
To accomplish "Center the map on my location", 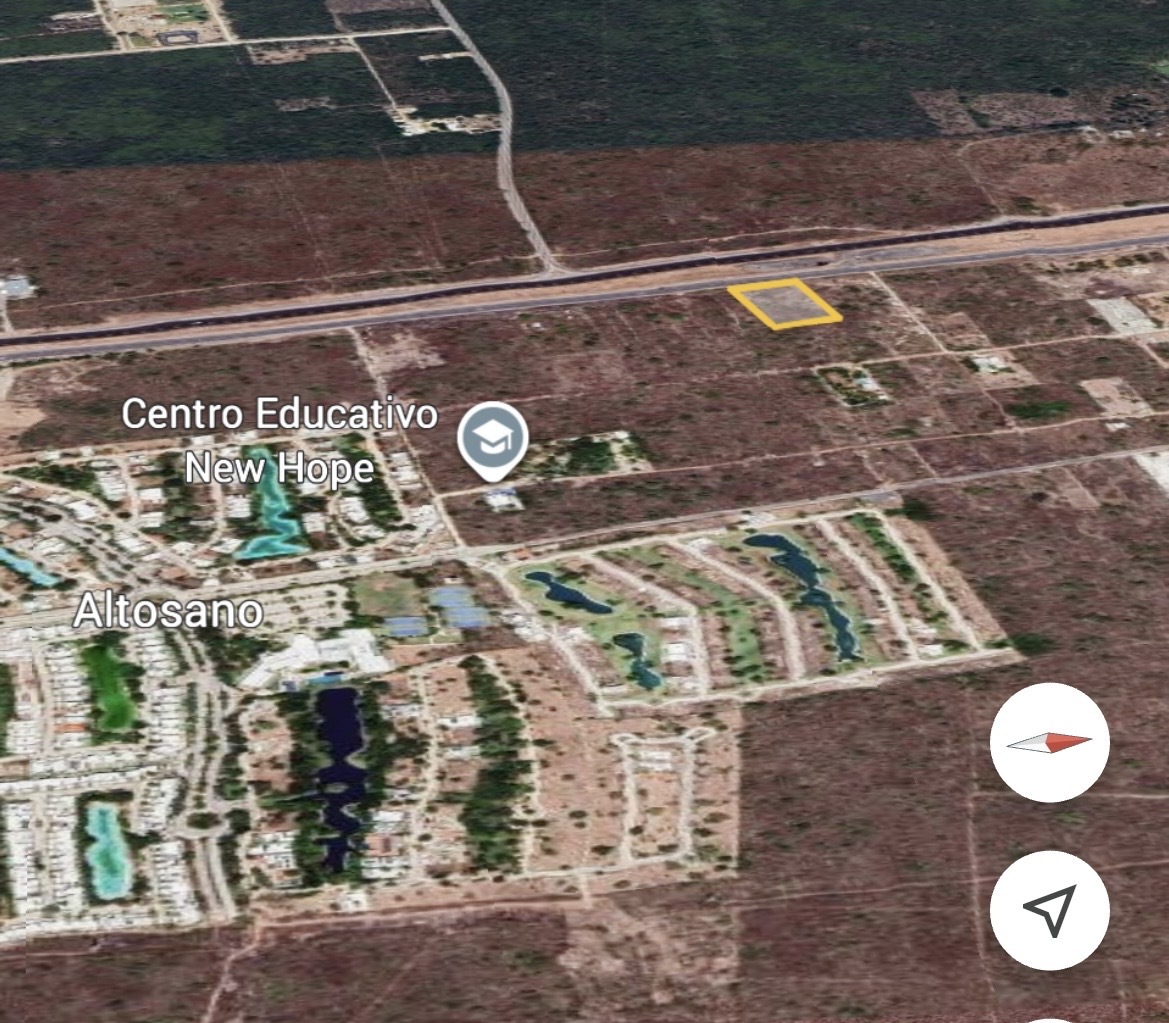I will [x=1049, y=909].
